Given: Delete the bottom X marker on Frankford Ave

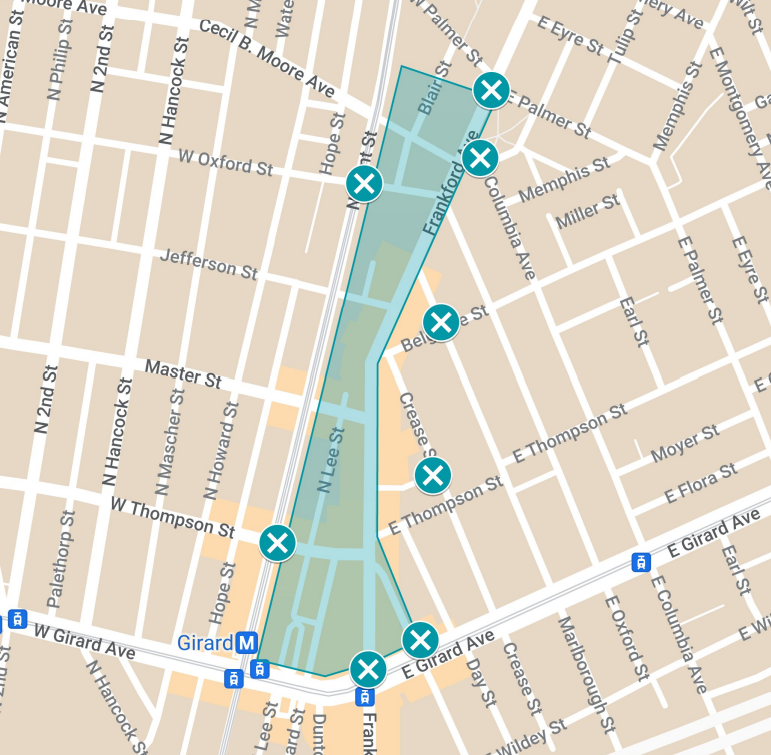Looking at the screenshot, I should coord(368,669).
